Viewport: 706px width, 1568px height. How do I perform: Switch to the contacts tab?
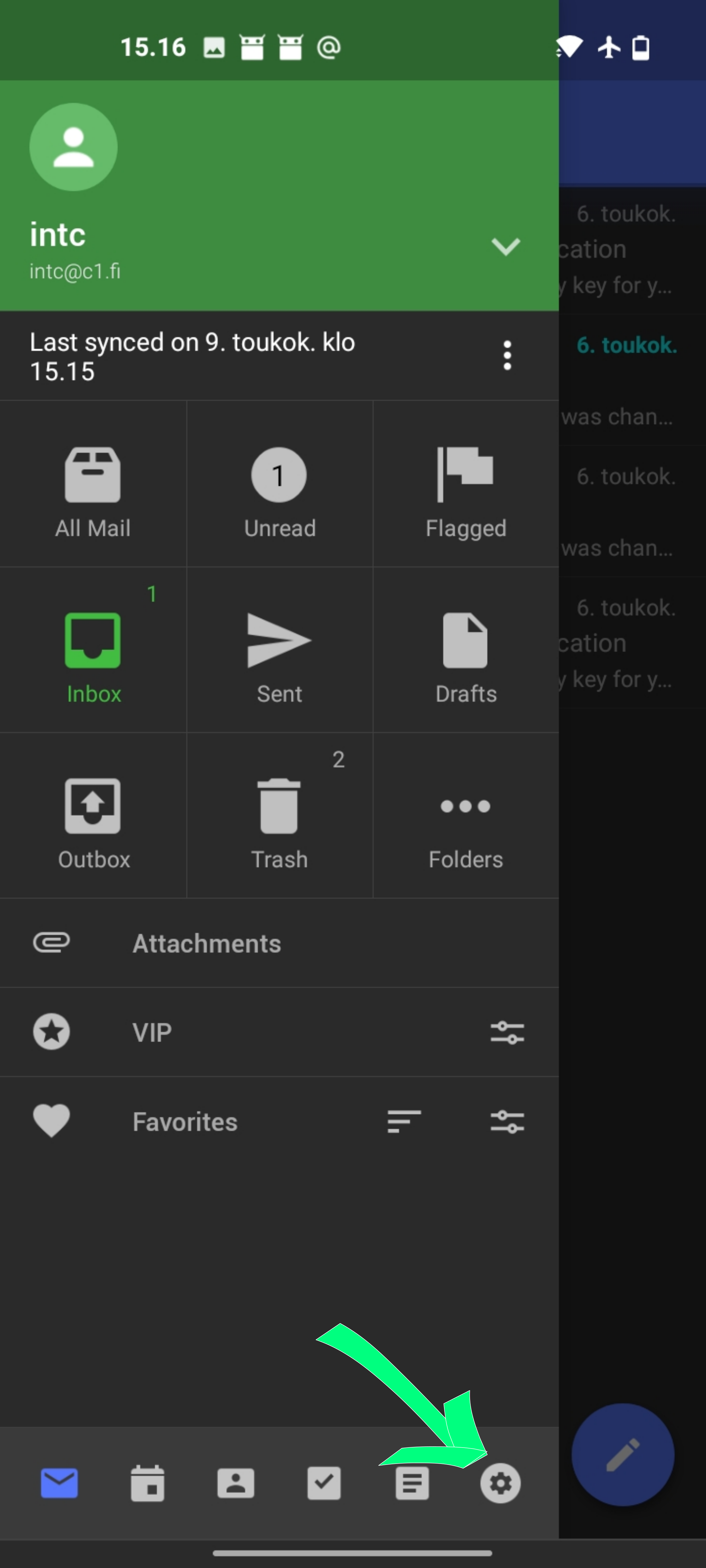coord(236,1483)
